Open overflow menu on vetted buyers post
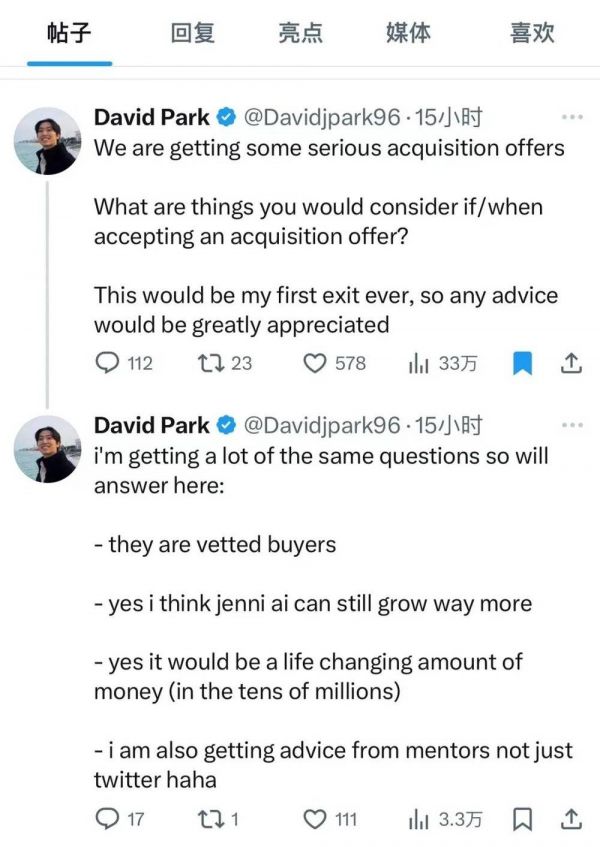 pyautogui.click(x=571, y=425)
